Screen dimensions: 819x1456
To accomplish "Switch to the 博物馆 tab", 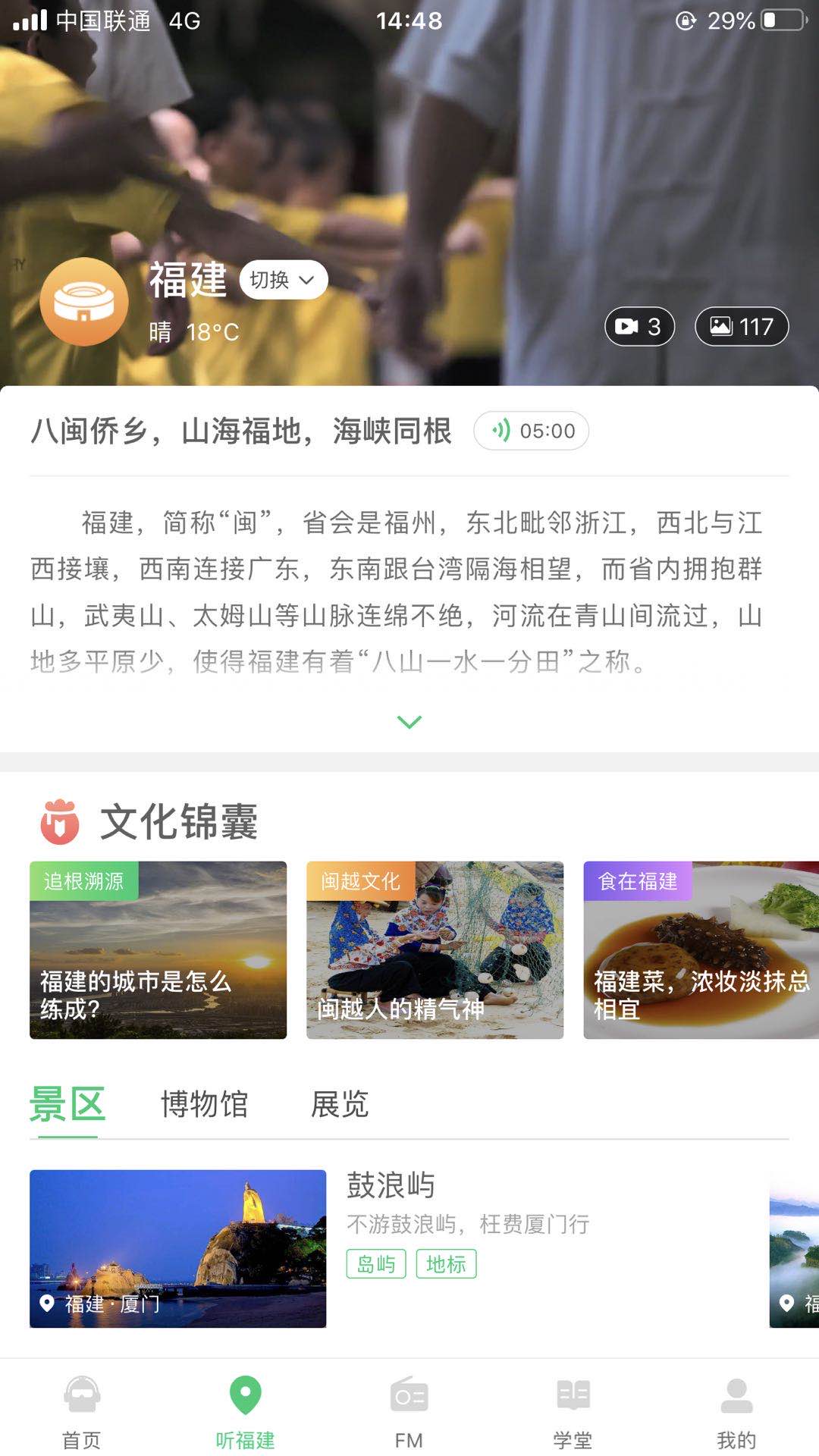I will 204,1105.
